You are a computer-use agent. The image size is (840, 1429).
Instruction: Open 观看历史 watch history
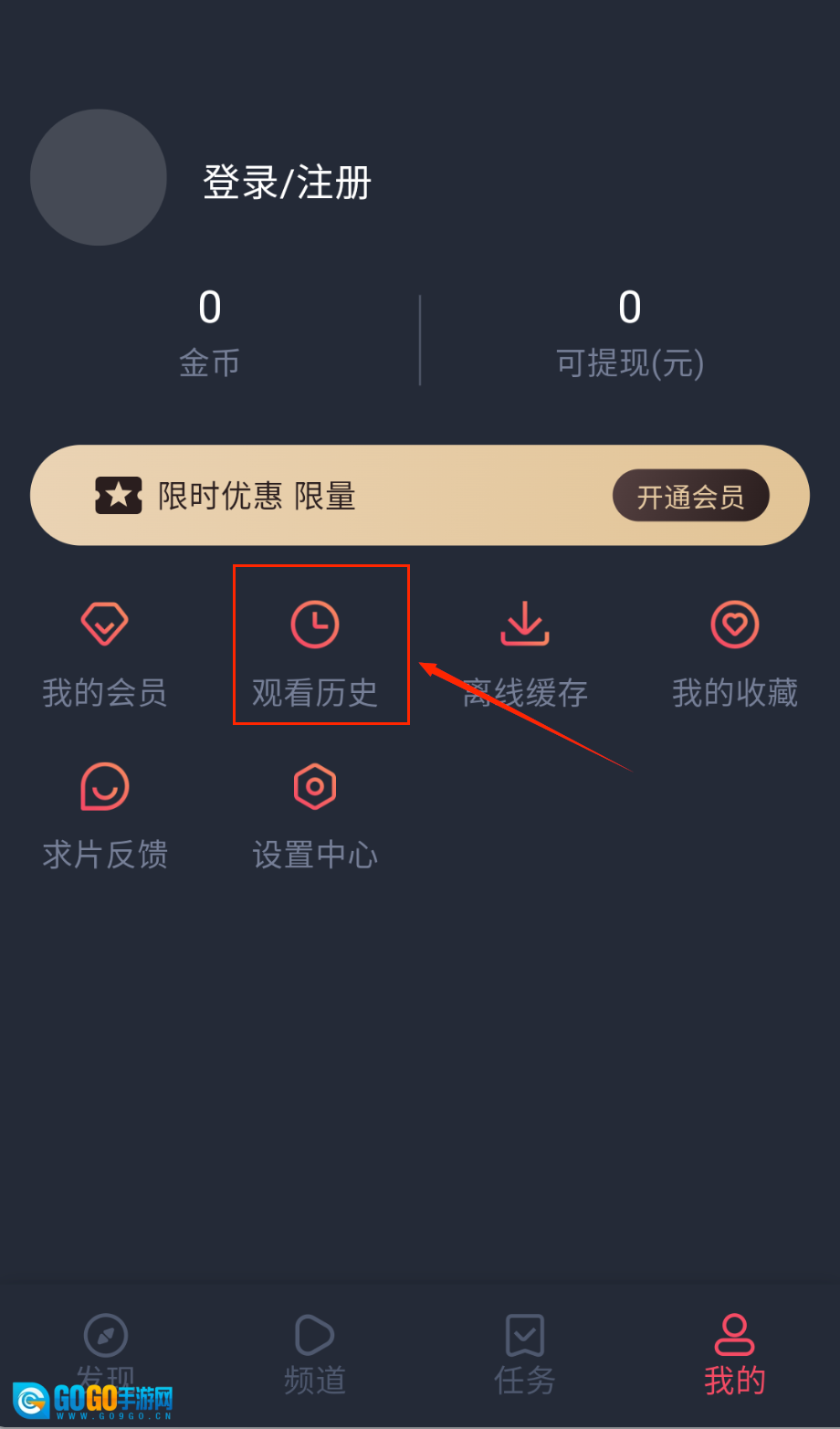[x=315, y=653]
